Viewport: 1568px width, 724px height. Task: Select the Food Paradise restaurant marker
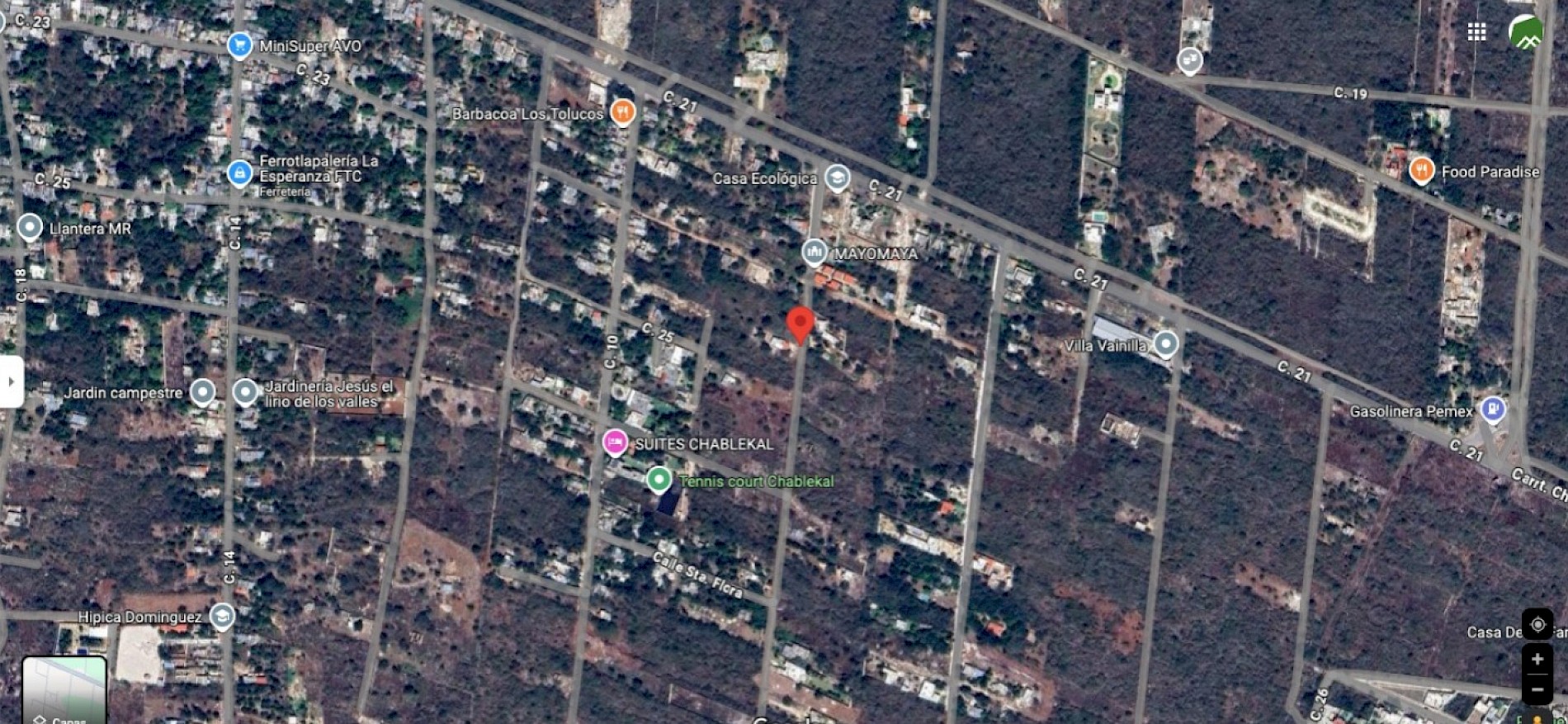pyautogui.click(x=1421, y=171)
